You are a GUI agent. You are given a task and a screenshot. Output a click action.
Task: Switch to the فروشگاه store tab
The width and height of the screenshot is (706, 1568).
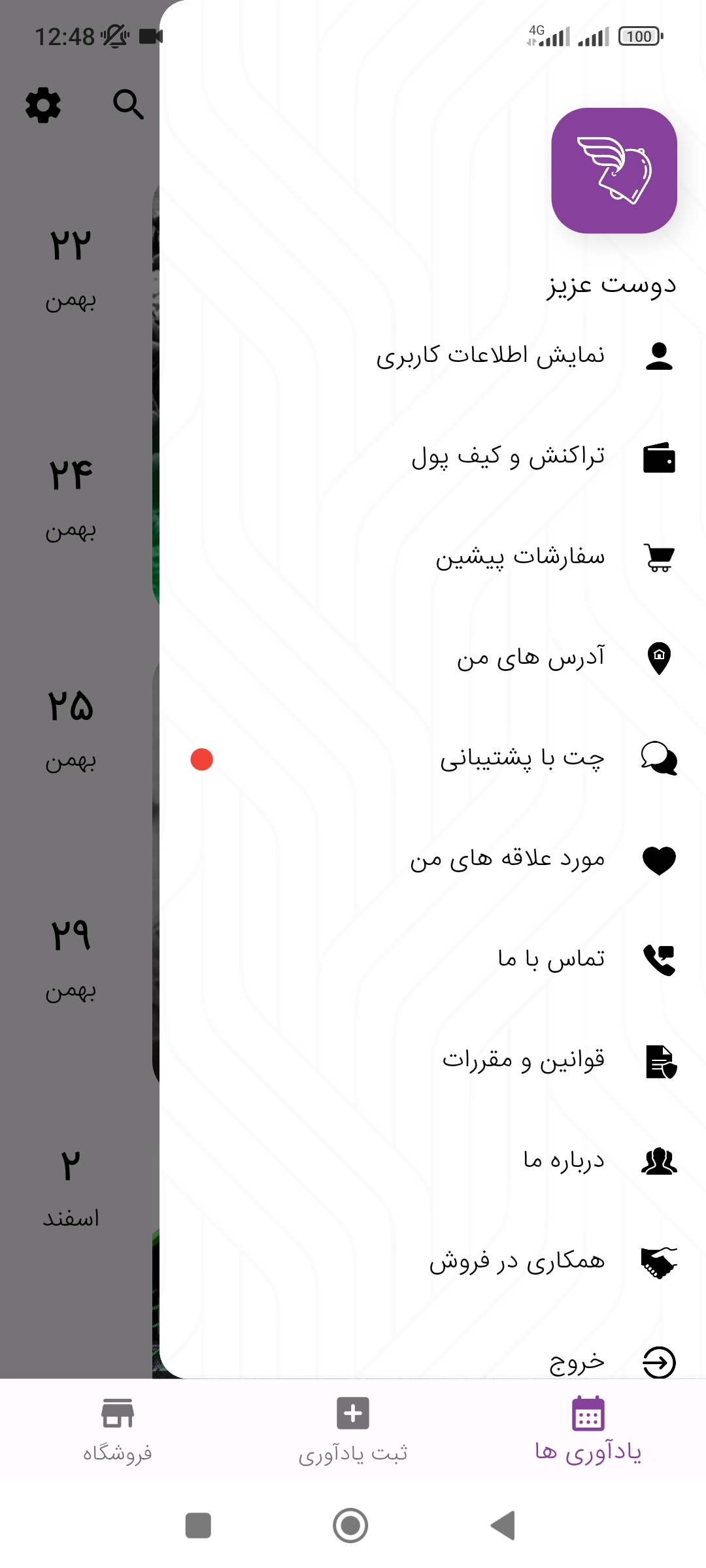tap(118, 1430)
